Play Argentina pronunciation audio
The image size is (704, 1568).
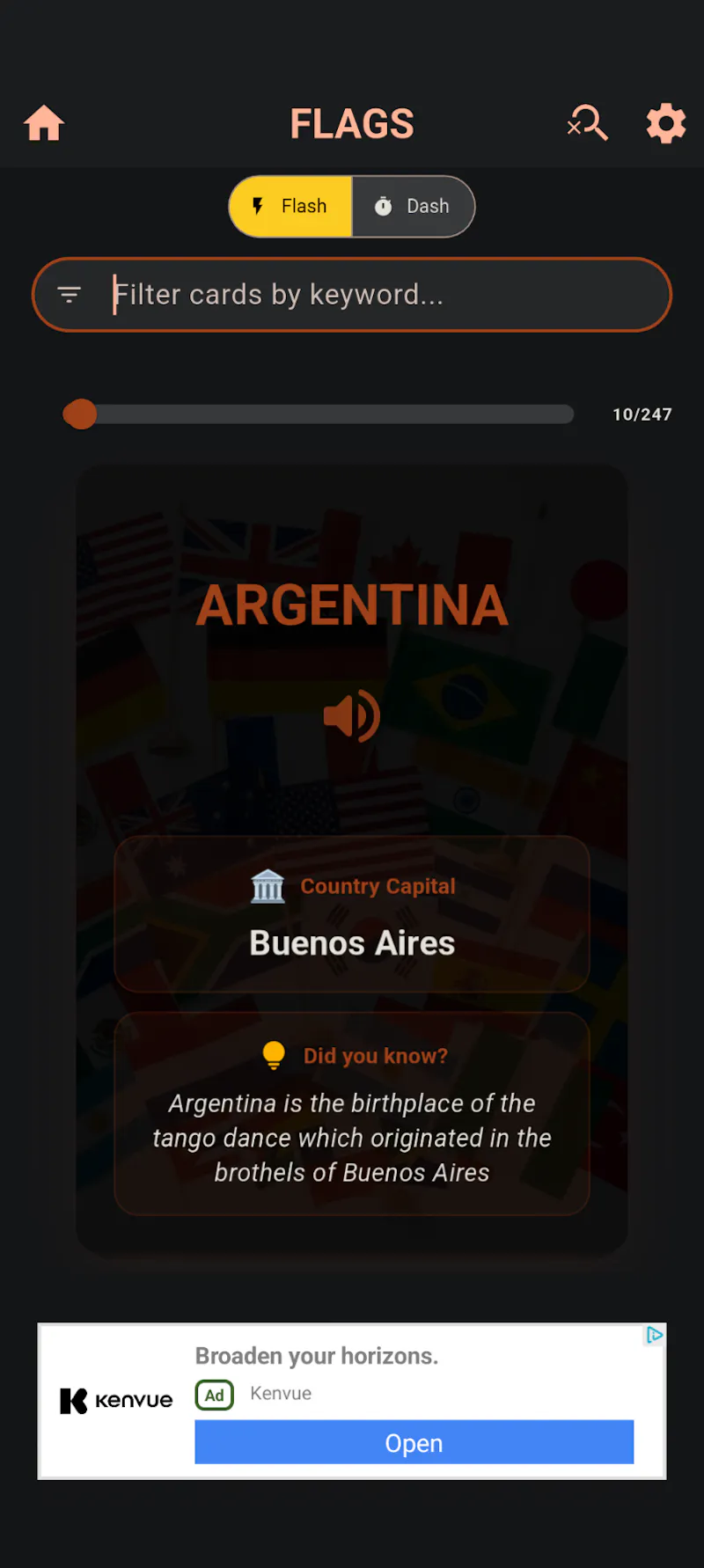(352, 716)
